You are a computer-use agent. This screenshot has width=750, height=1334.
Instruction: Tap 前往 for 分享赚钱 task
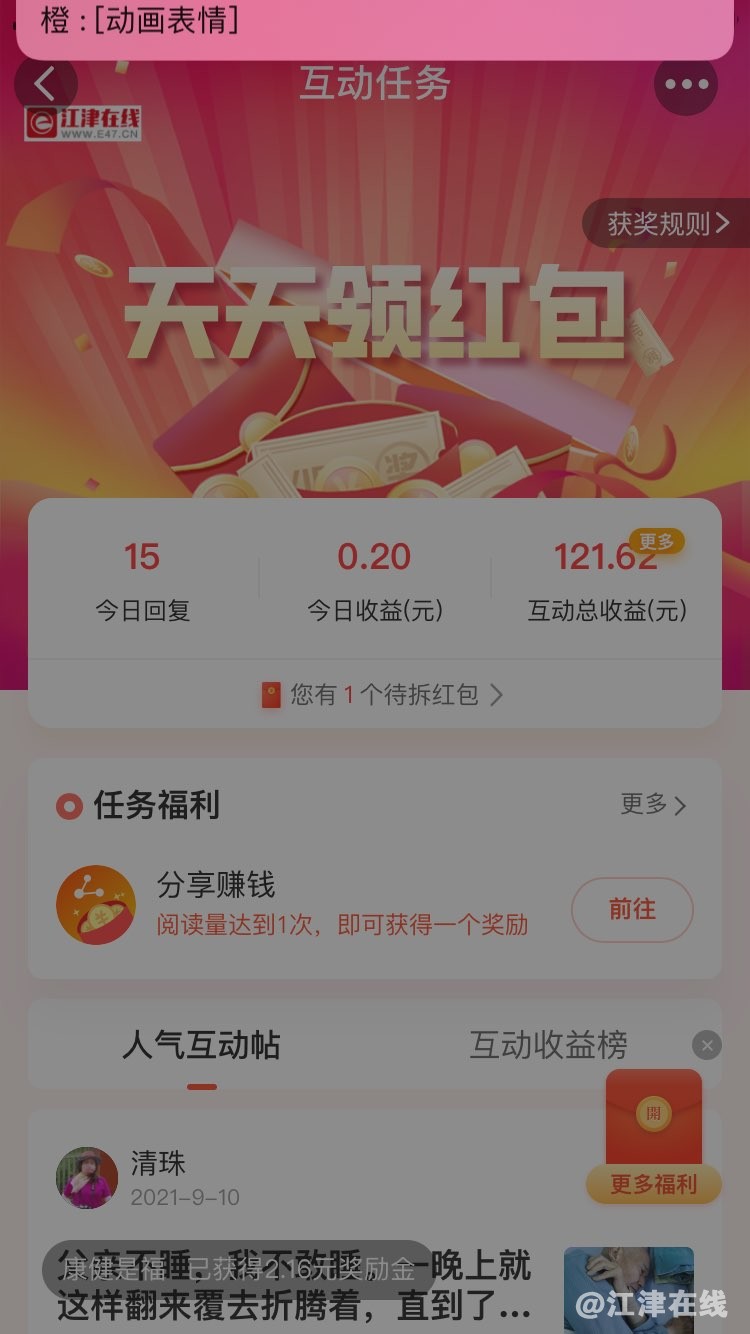tap(632, 909)
